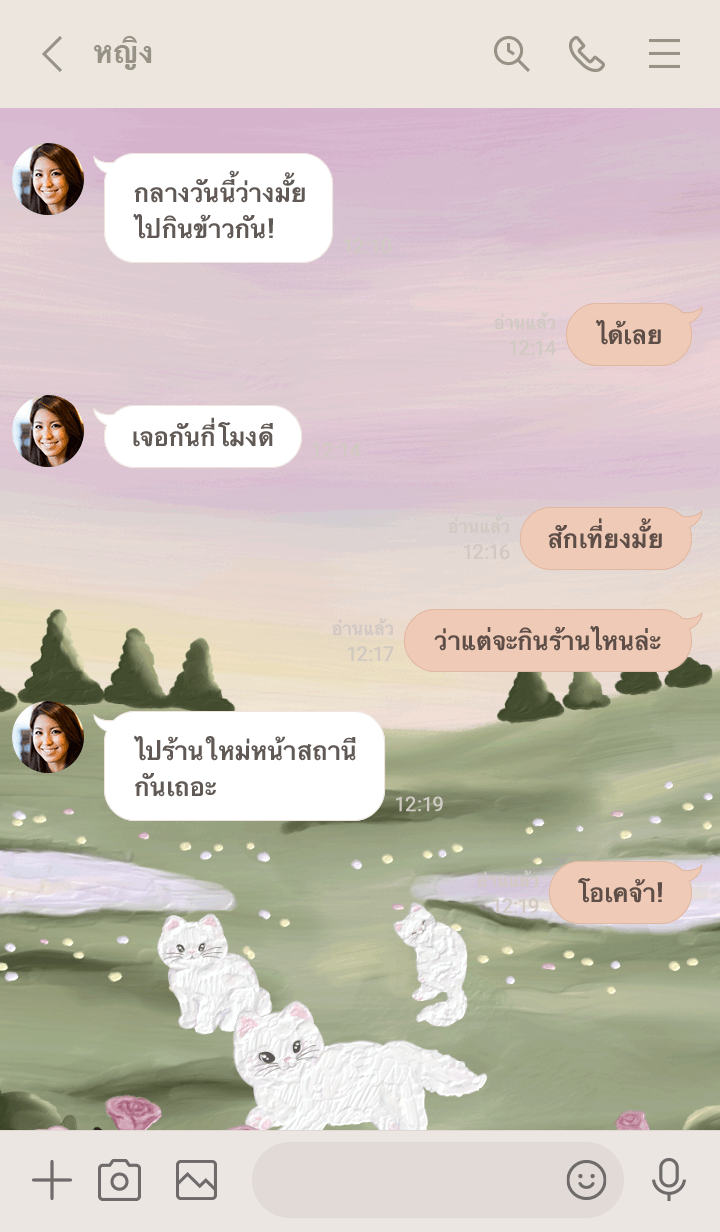Go back from the chat with หญิง
Image resolution: width=720 pixels, height=1232 pixels.
pyautogui.click(x=52, y=54)
